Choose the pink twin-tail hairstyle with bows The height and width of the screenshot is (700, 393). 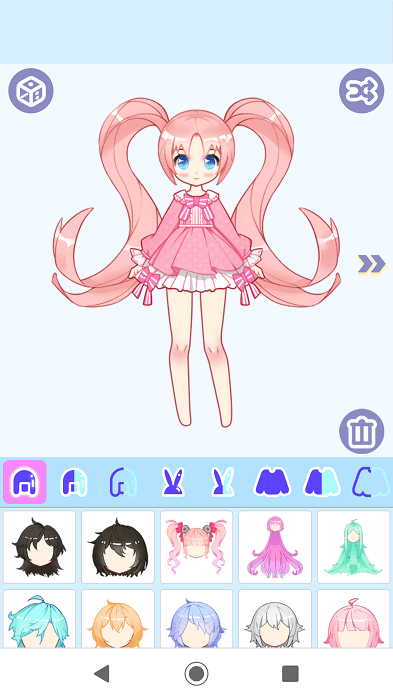pos(196,547)
